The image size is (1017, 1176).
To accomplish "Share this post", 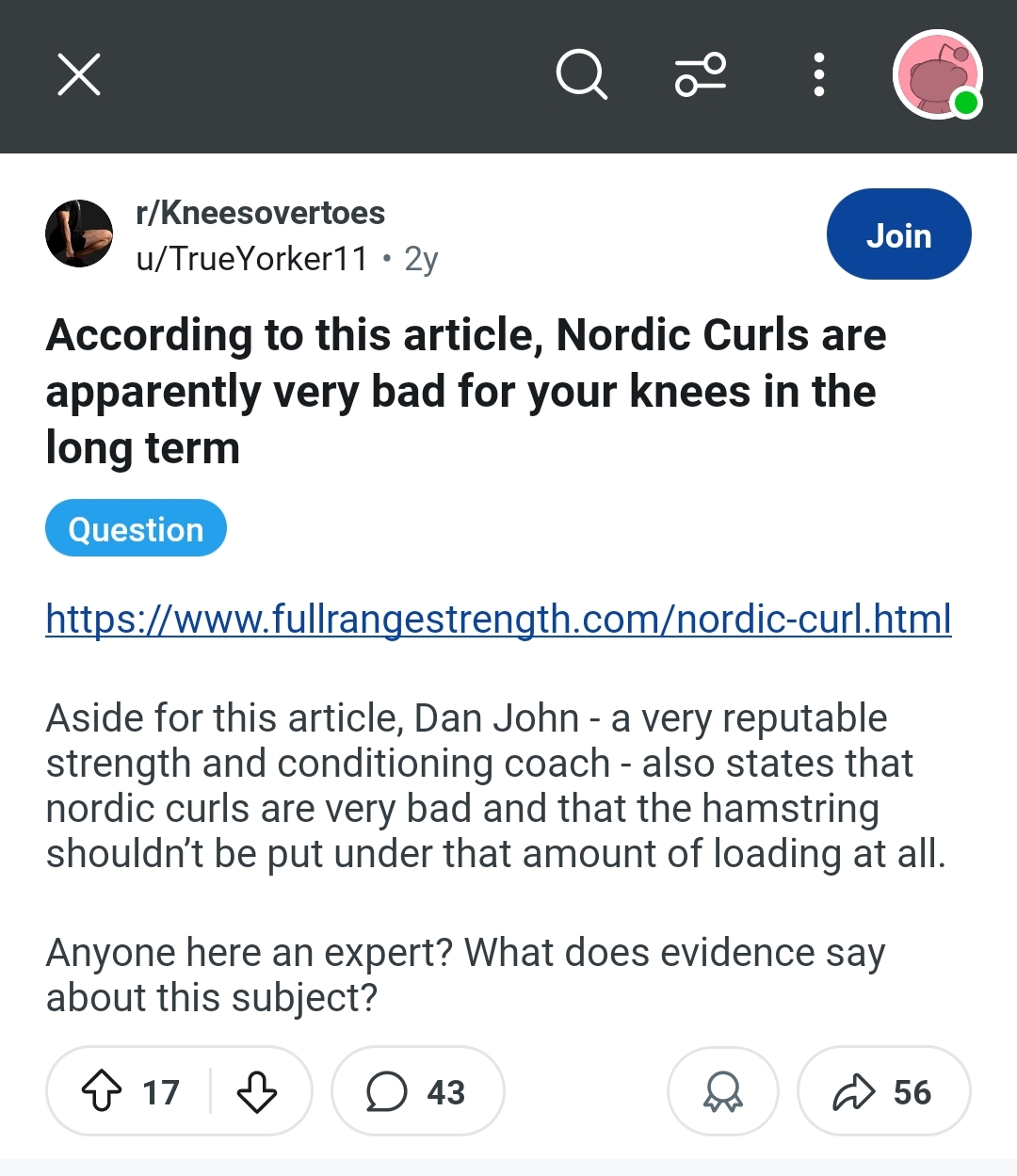I will 882,1091.
